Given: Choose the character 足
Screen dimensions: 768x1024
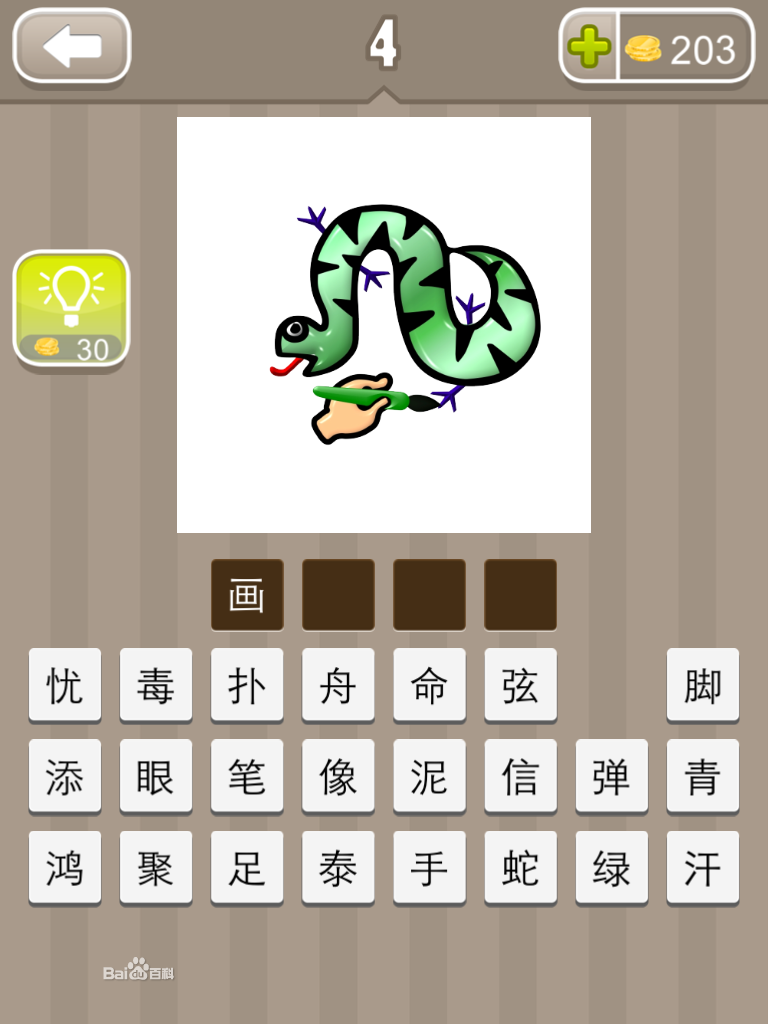Looking at the screenshot, I should [247, 868].
